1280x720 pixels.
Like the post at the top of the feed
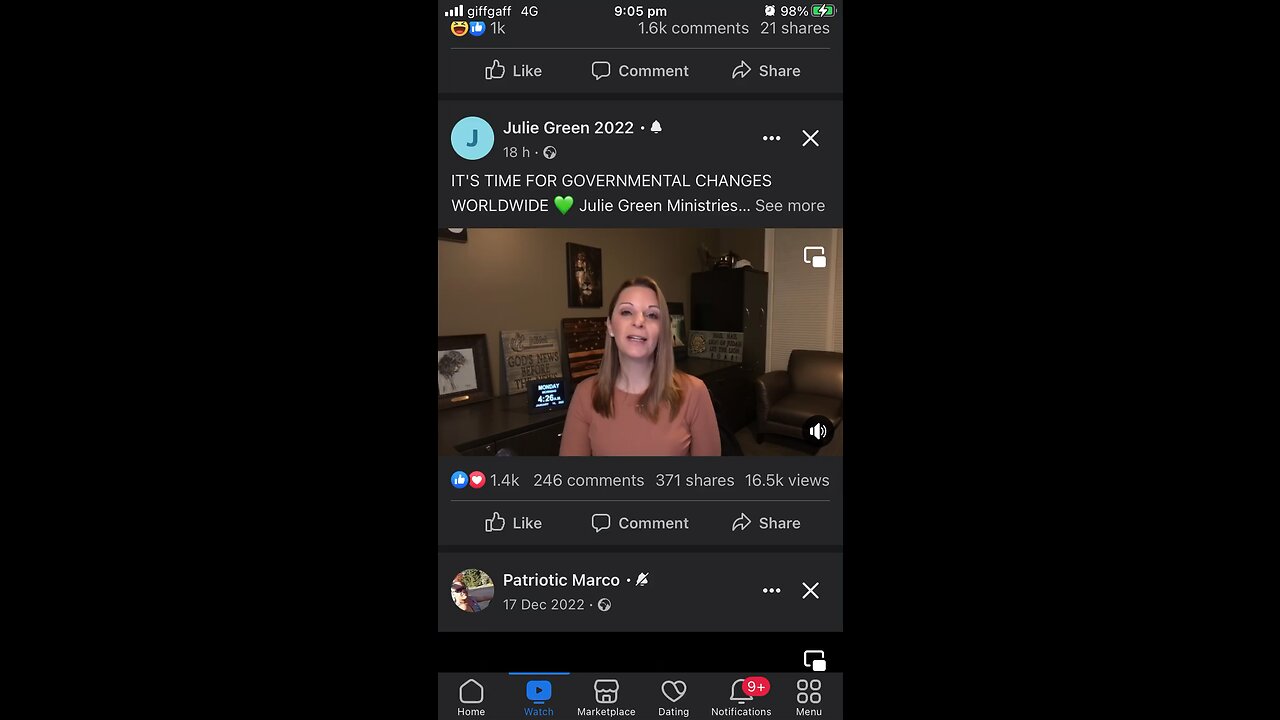pyautogui.click(x=513, y=71)
